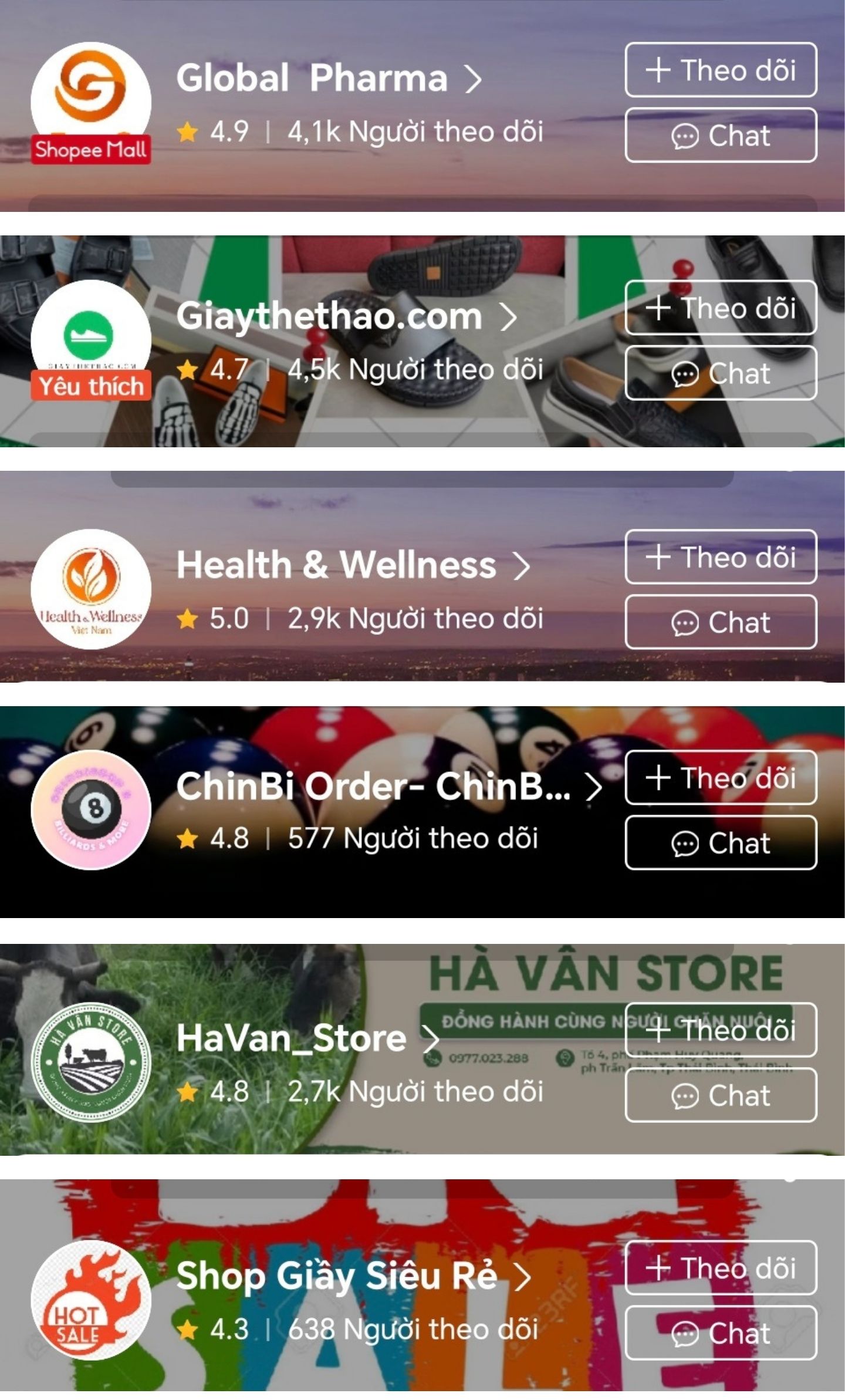This screenshot has width=845, height=1400.
Task: Chat with Global Pharma
Action: 721,135
